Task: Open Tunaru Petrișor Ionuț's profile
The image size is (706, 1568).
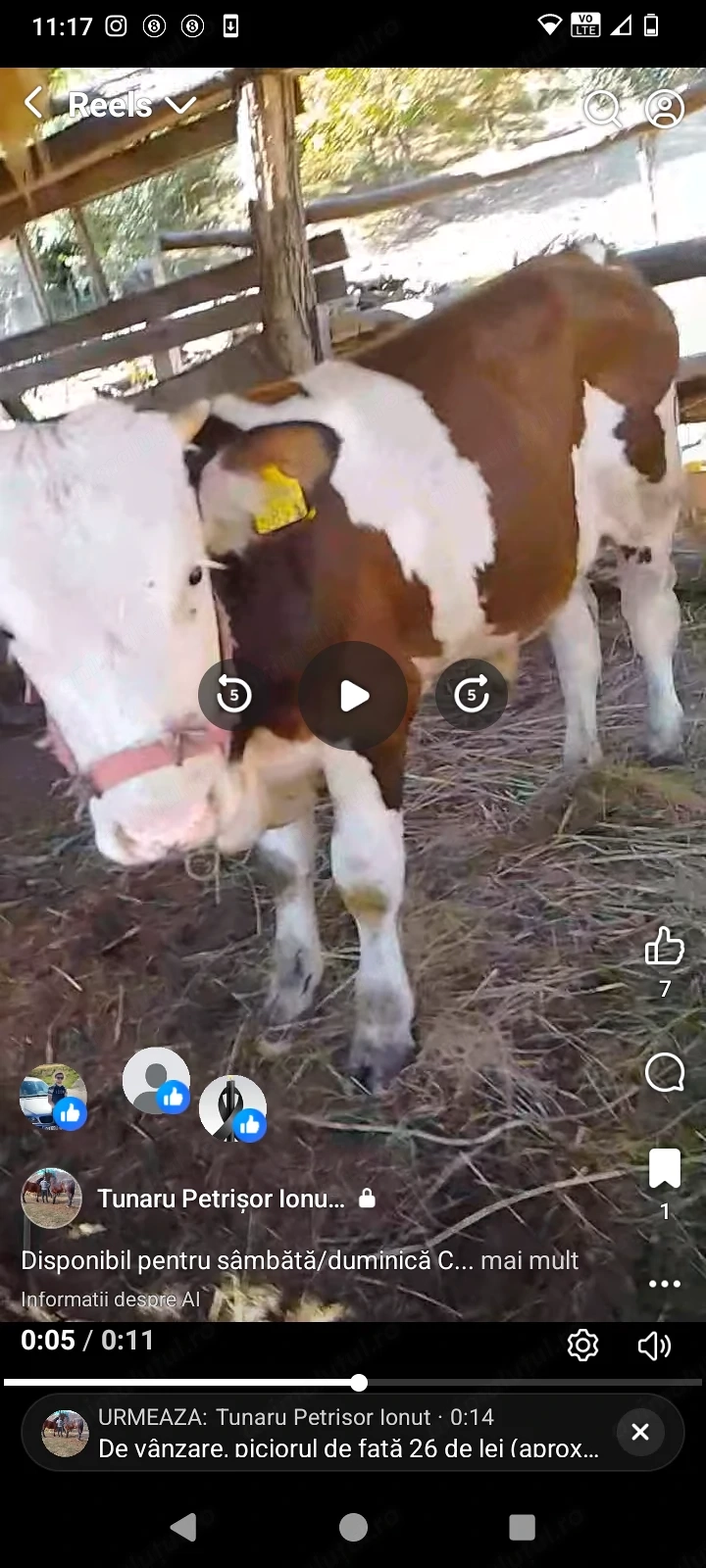Action: point(221,1199)
